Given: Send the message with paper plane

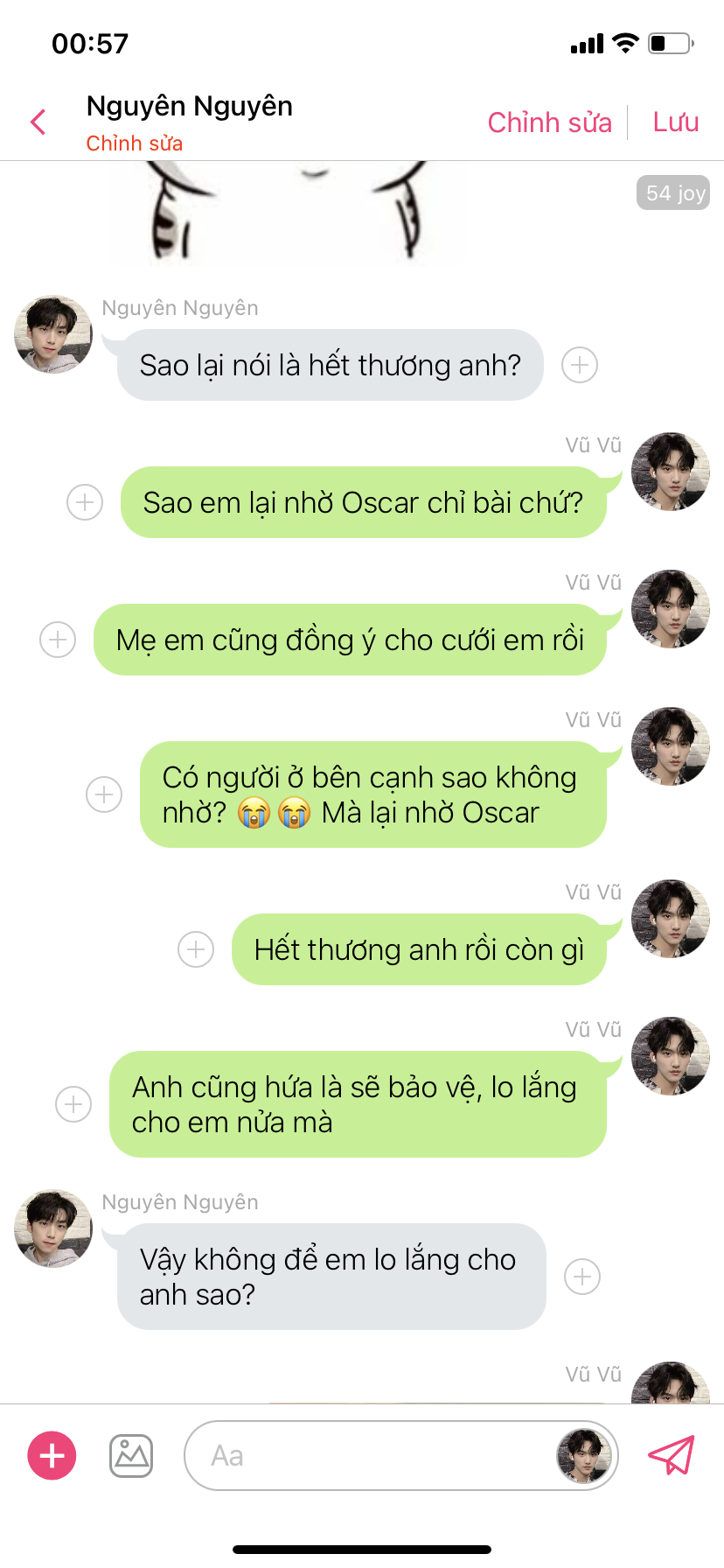Looking at the screenshot, I should tap(671, 1455).
